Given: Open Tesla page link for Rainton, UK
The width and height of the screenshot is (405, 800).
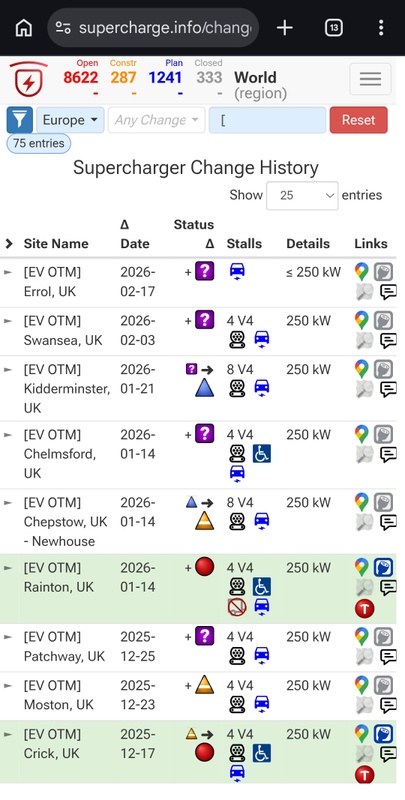Looking at the screenshot, I should tap(383, 568).
